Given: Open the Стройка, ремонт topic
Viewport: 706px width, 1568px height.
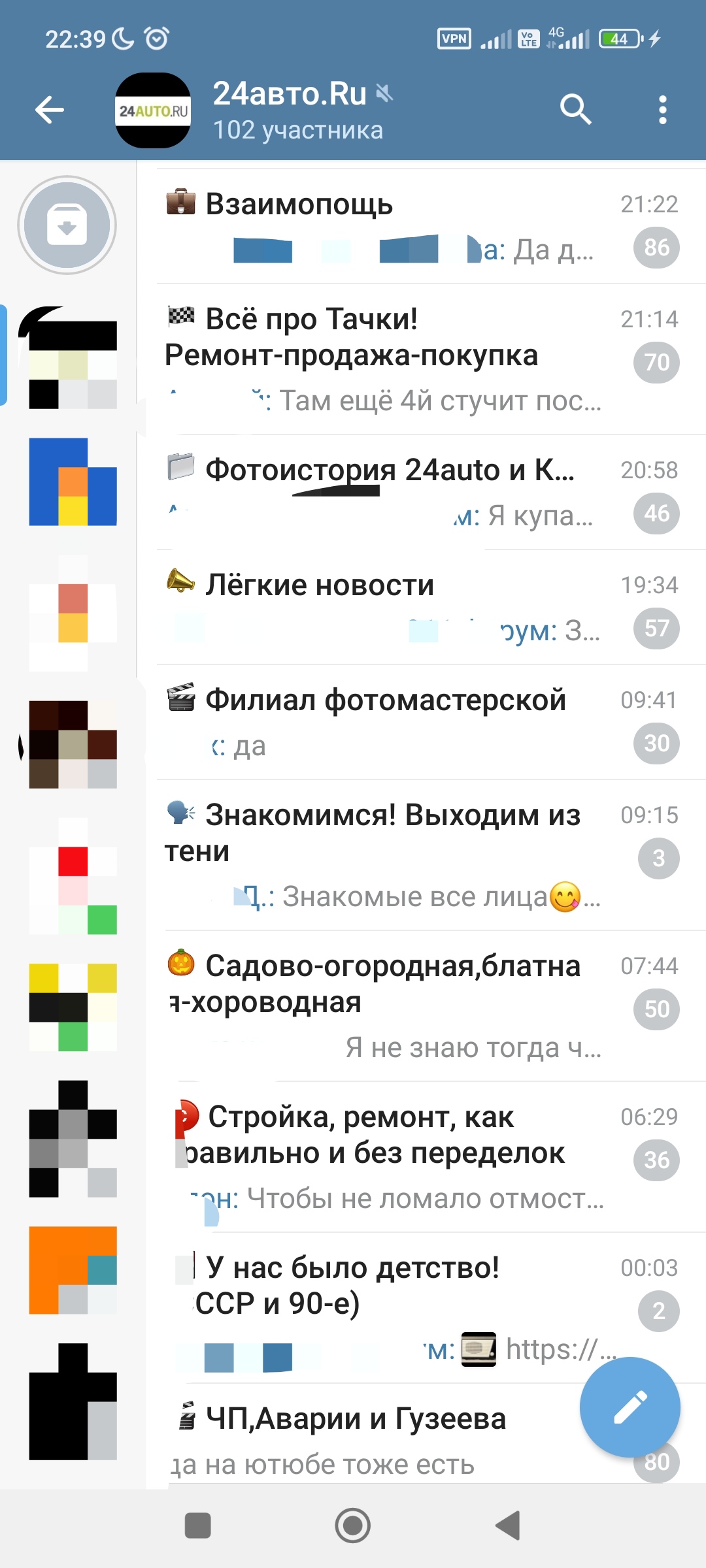Looking at the screenshot, I should tap(431, 1158).
